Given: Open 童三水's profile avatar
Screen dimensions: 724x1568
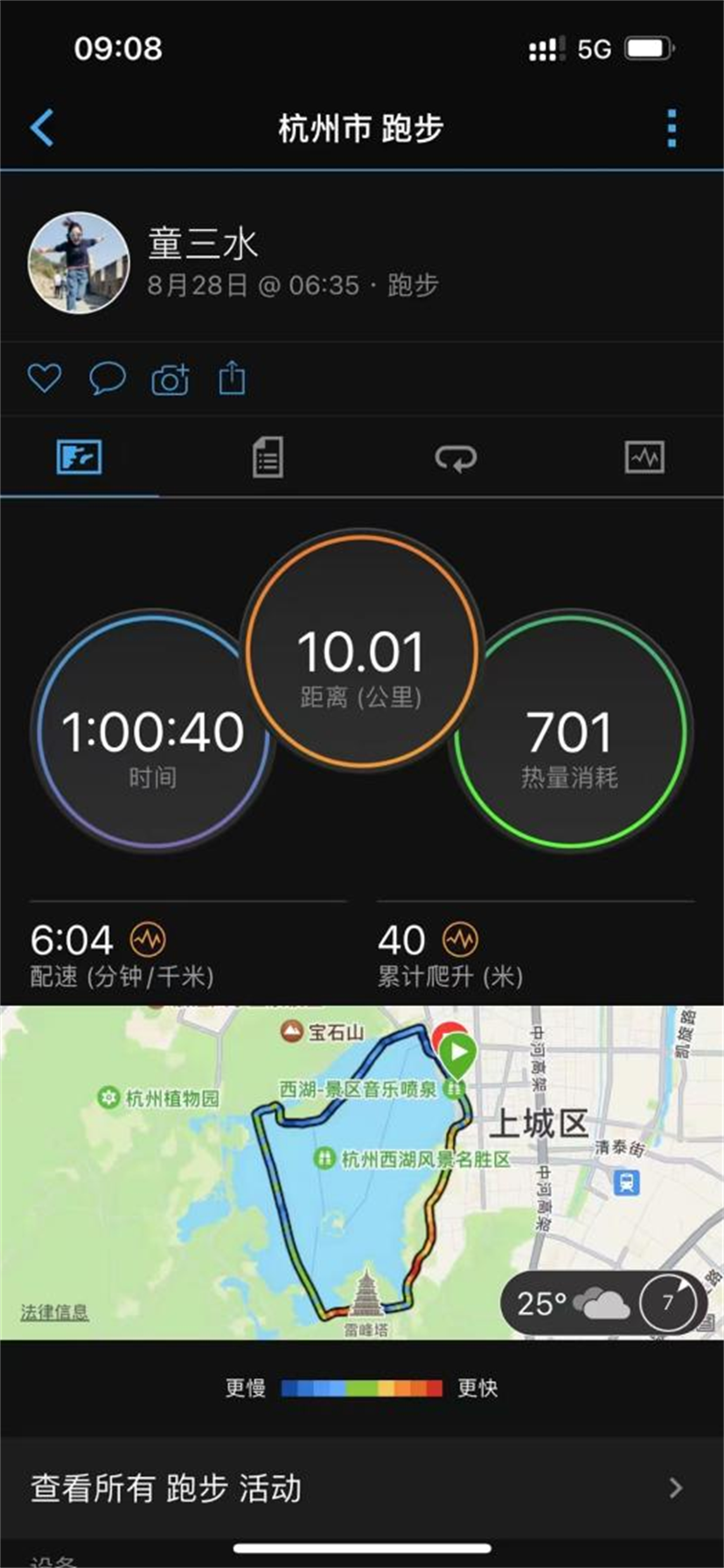Looking at the screenshot, I should point(79,262).
